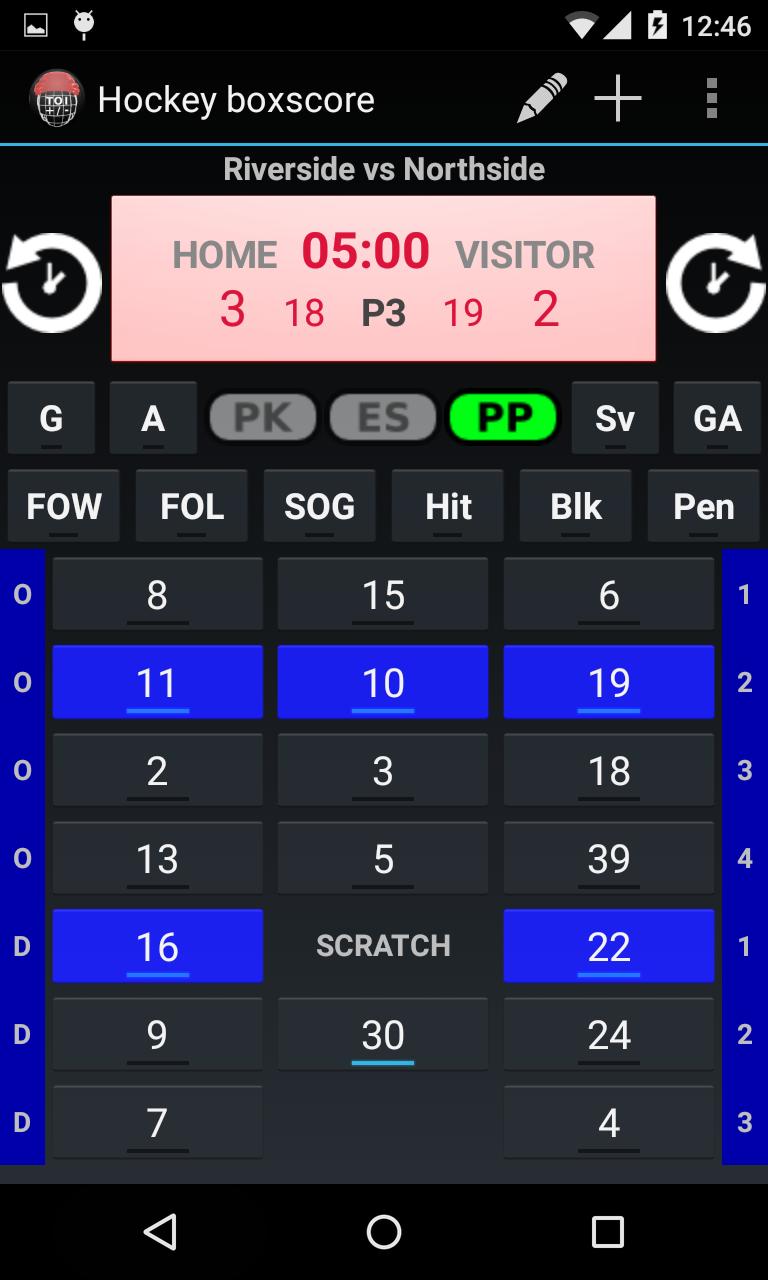The image size is (768, 1280).
Task: Deselect highlighted player 19
Action: click(x=608, y=681)
